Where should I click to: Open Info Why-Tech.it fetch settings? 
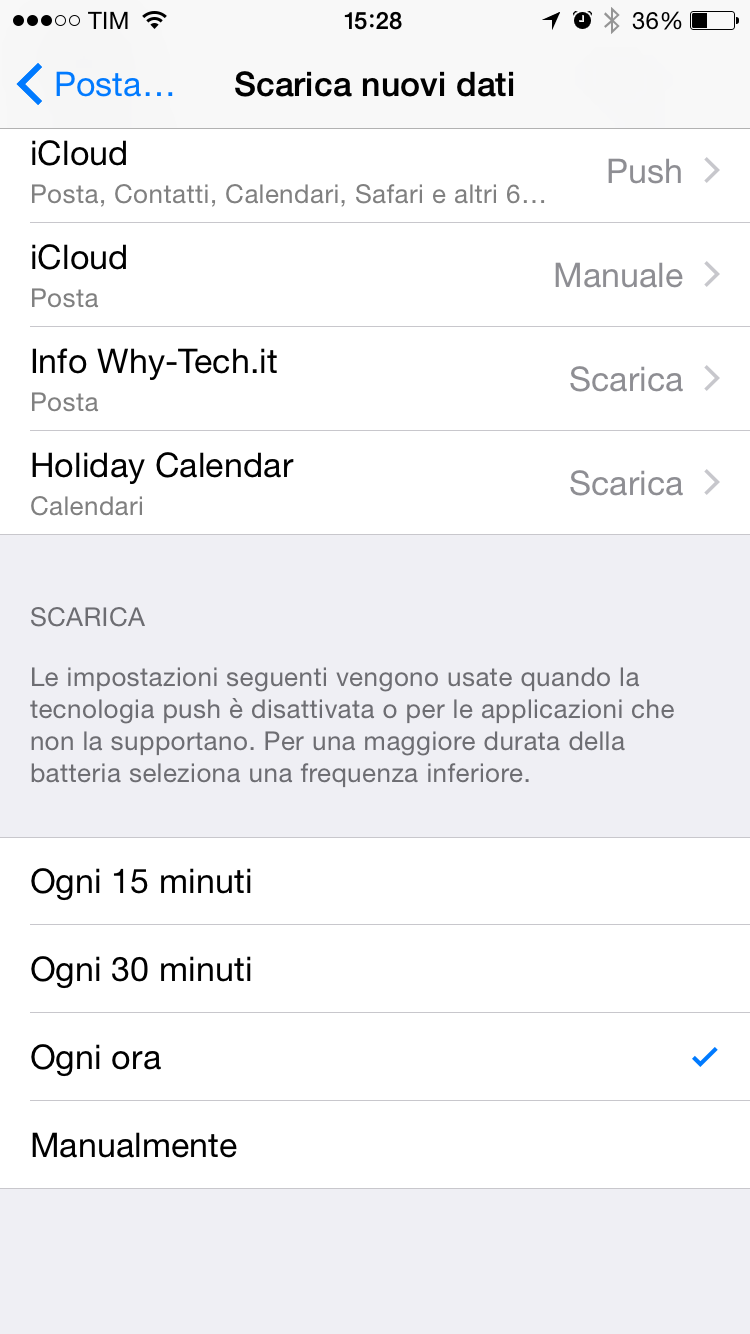[375, 379]
